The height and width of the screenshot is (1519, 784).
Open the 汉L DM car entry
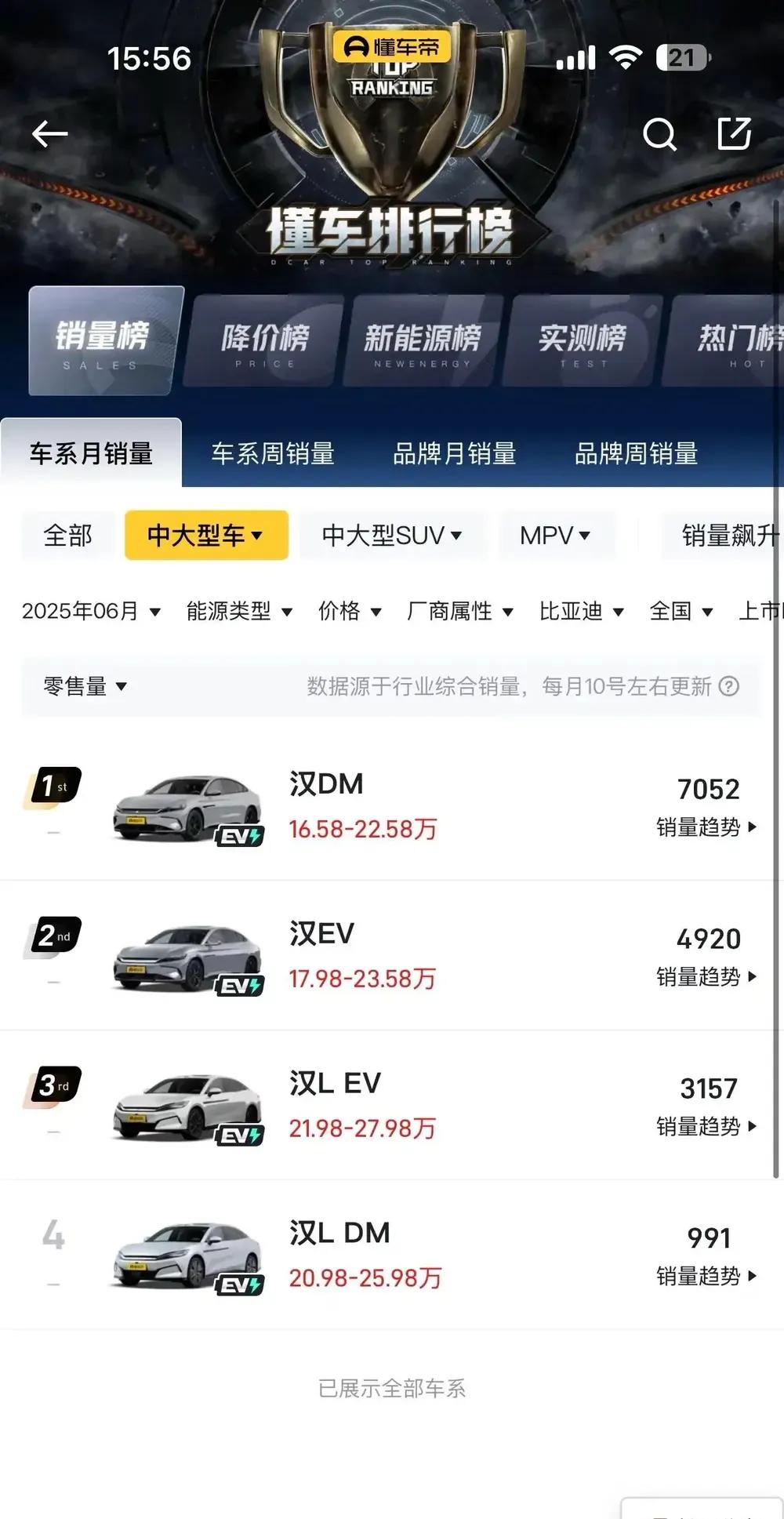pos(339,1234)
